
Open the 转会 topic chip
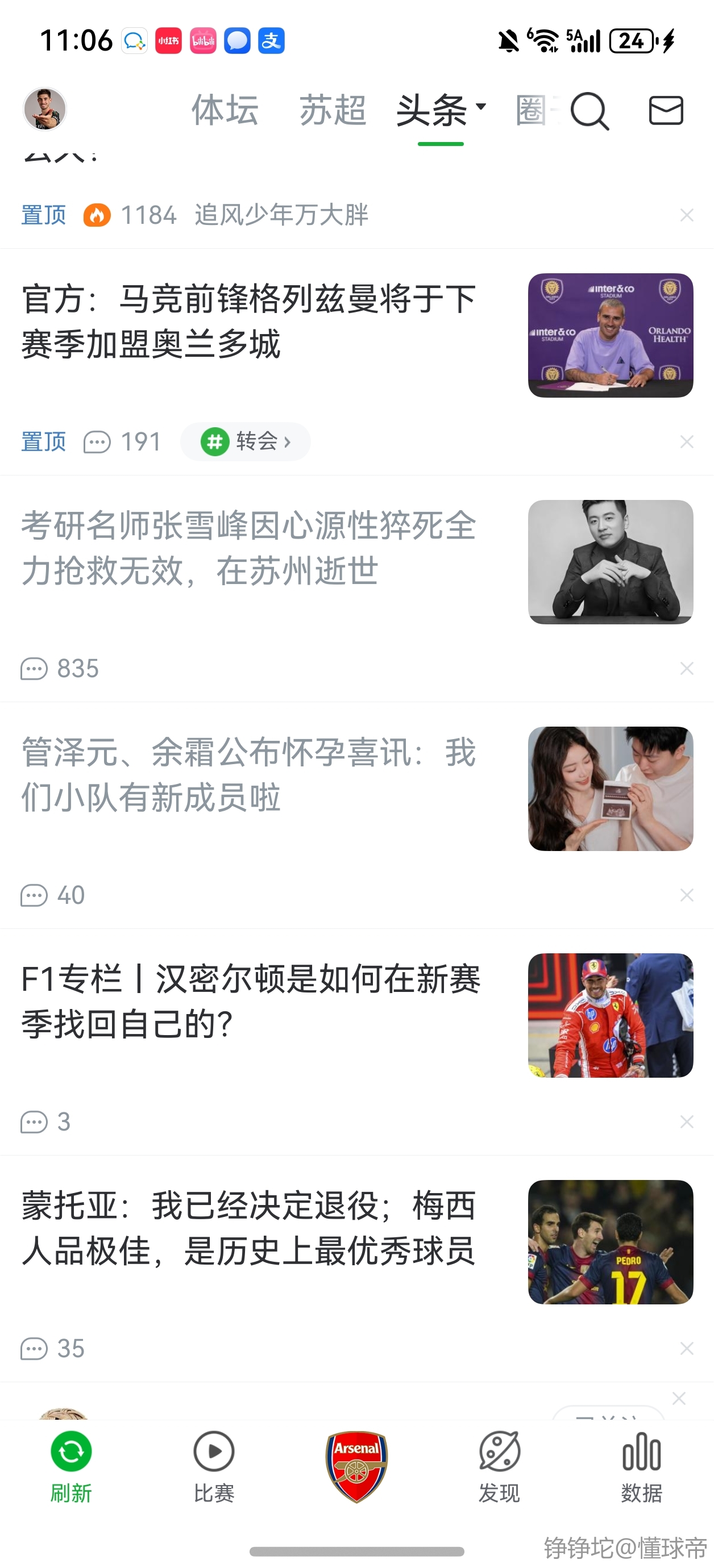click(x=246, y=441)
